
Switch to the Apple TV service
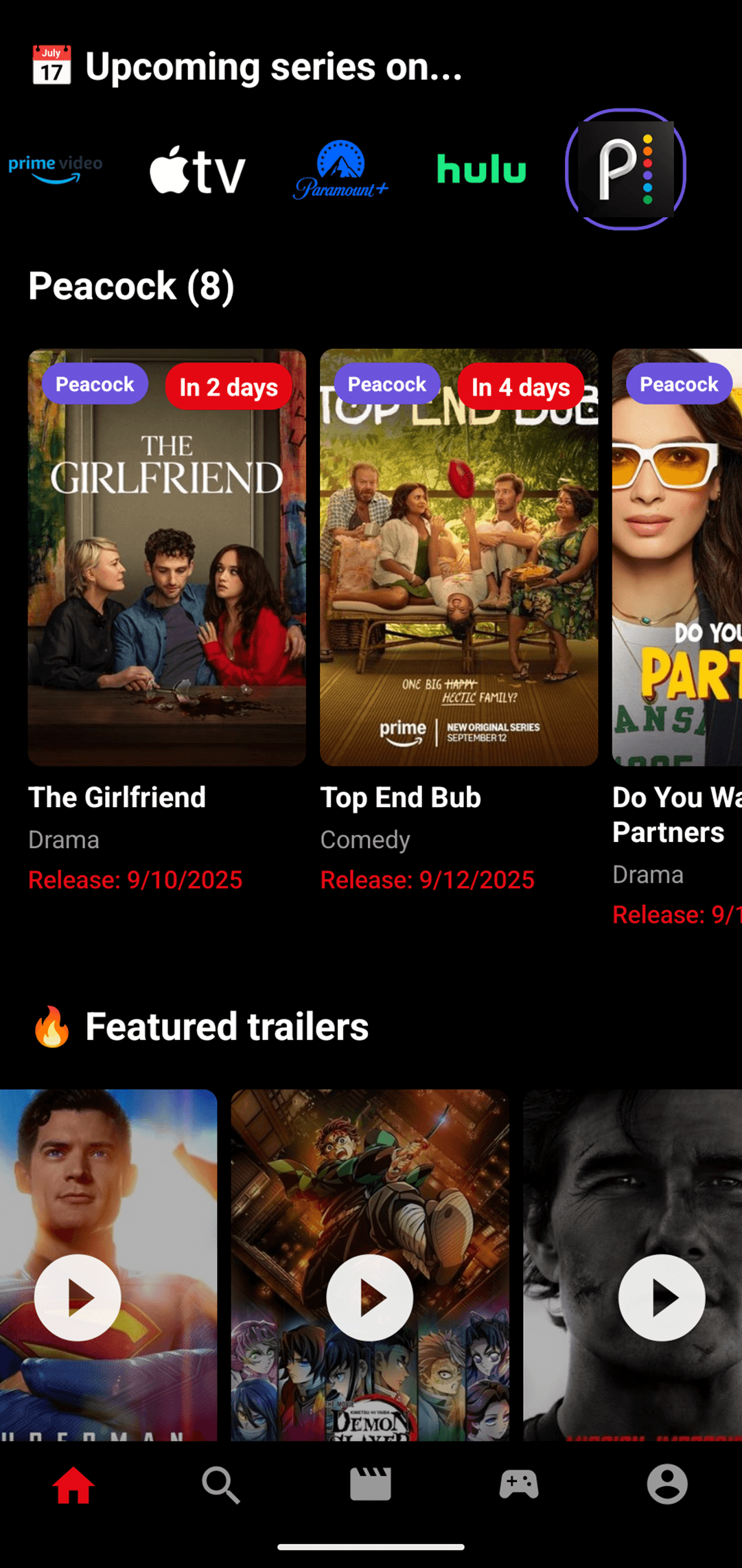pos(198,169)
